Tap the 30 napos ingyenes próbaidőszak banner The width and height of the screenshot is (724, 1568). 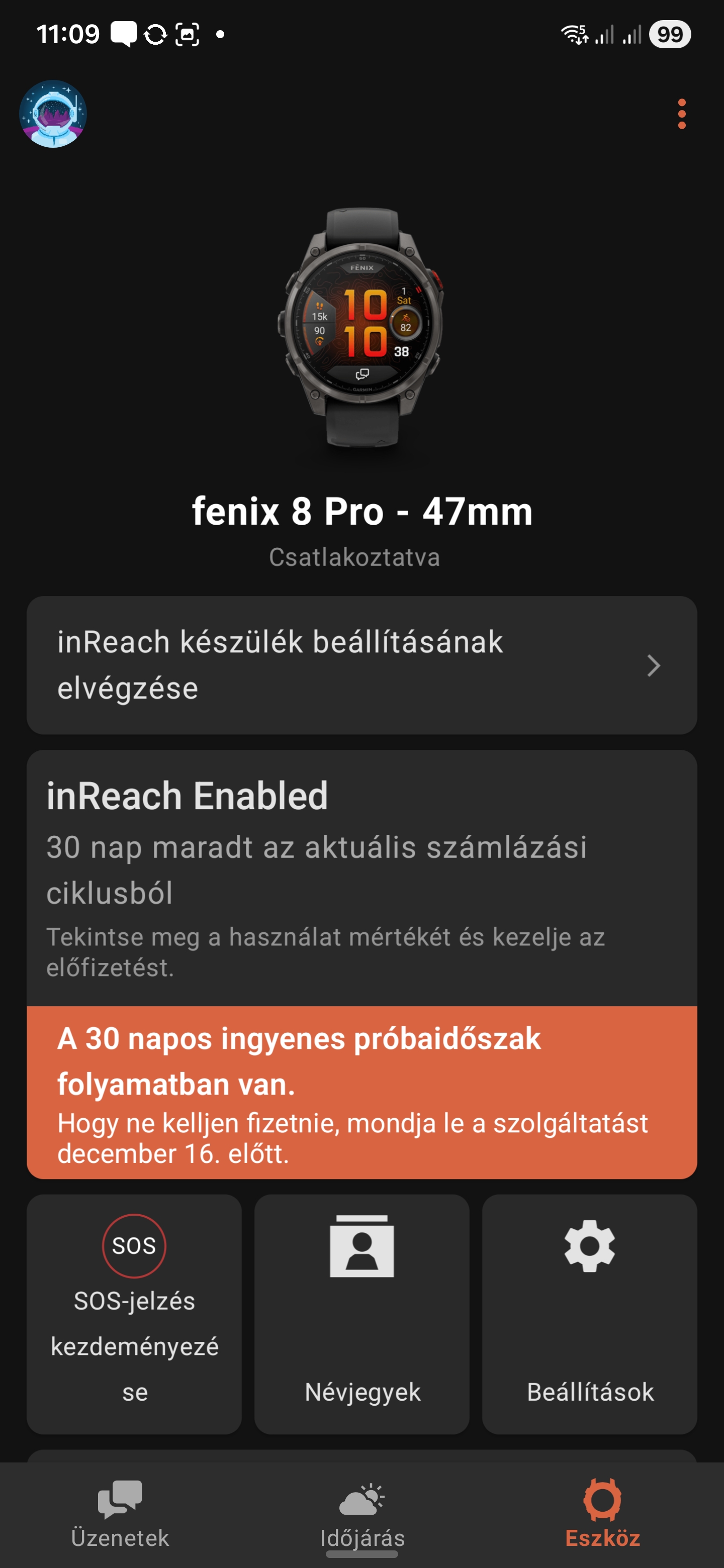361,1092
